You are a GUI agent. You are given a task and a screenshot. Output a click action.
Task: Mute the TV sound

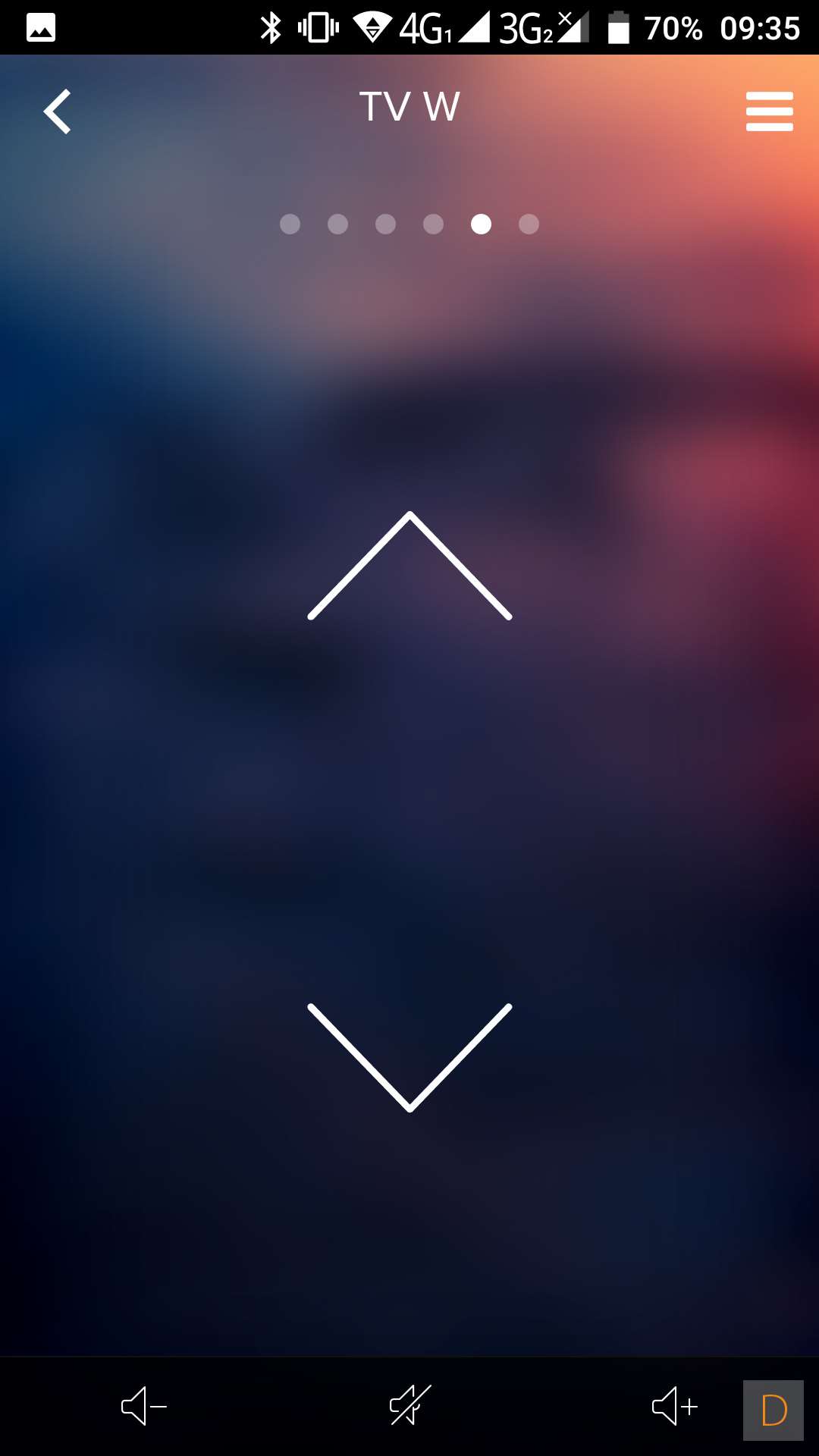[x=409, y=1405]
